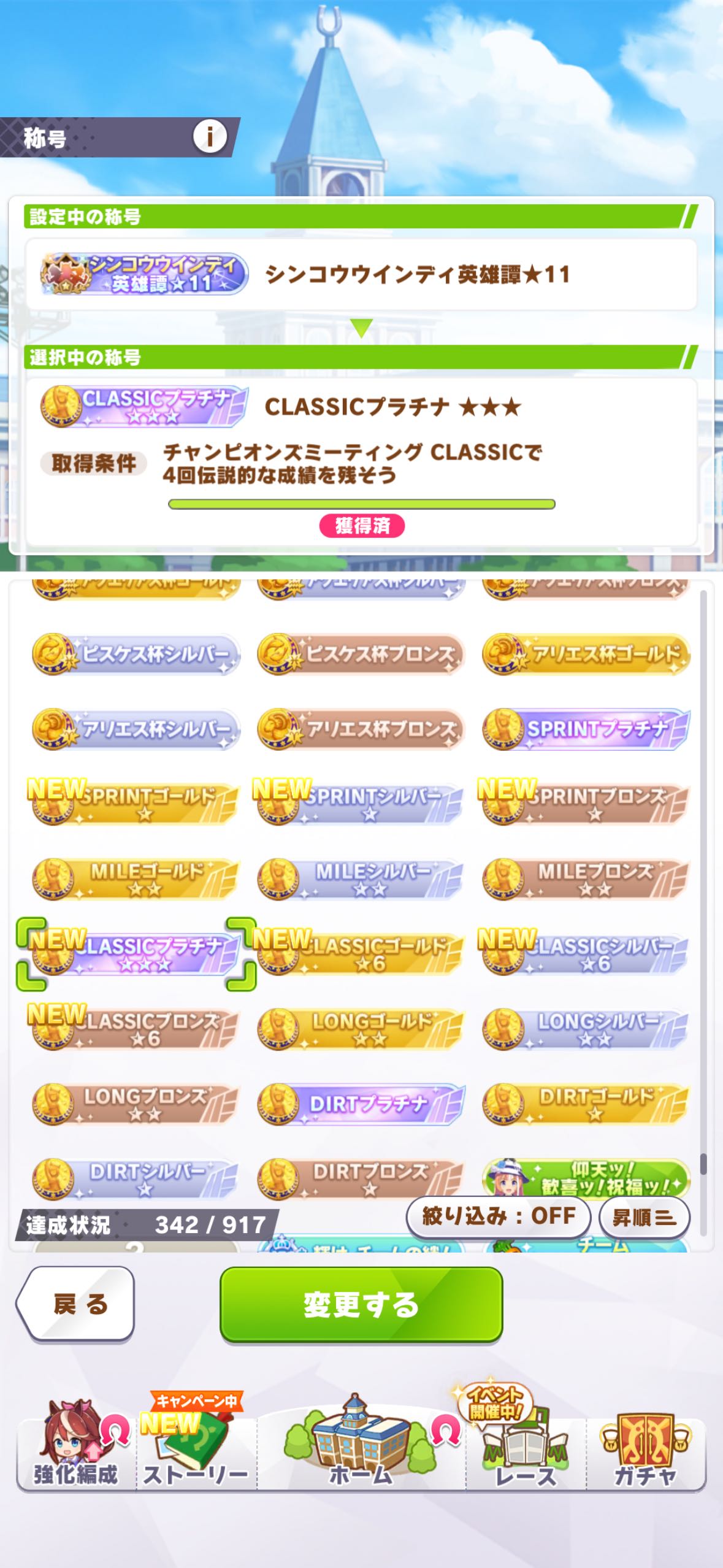This screenshot has height=1568, width=723.
Task: Toggle the 昇順 sort order
Action: pyautogui.click(x=643, y=1217)
